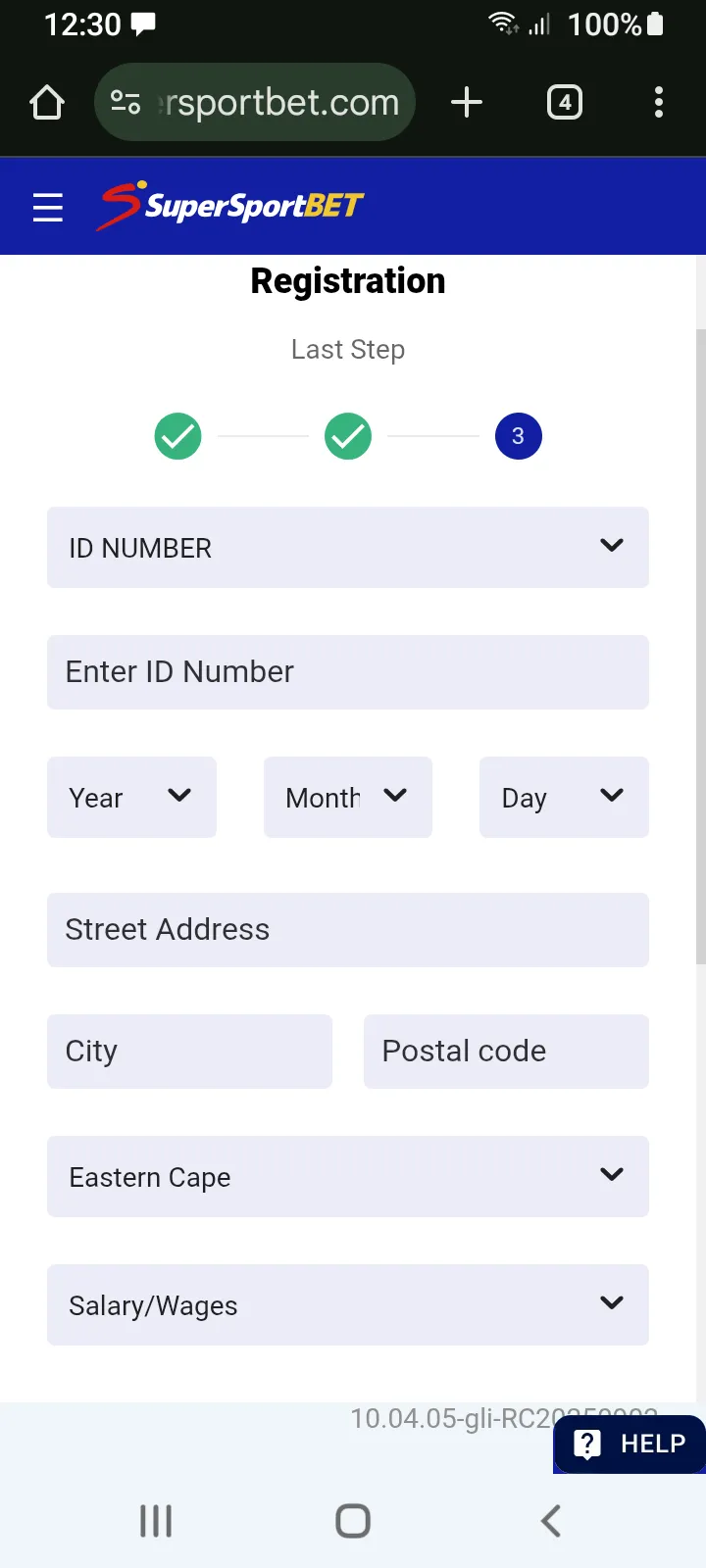Select the completed second registration step checkmark

pyautogui.click(x=348, y=435)
